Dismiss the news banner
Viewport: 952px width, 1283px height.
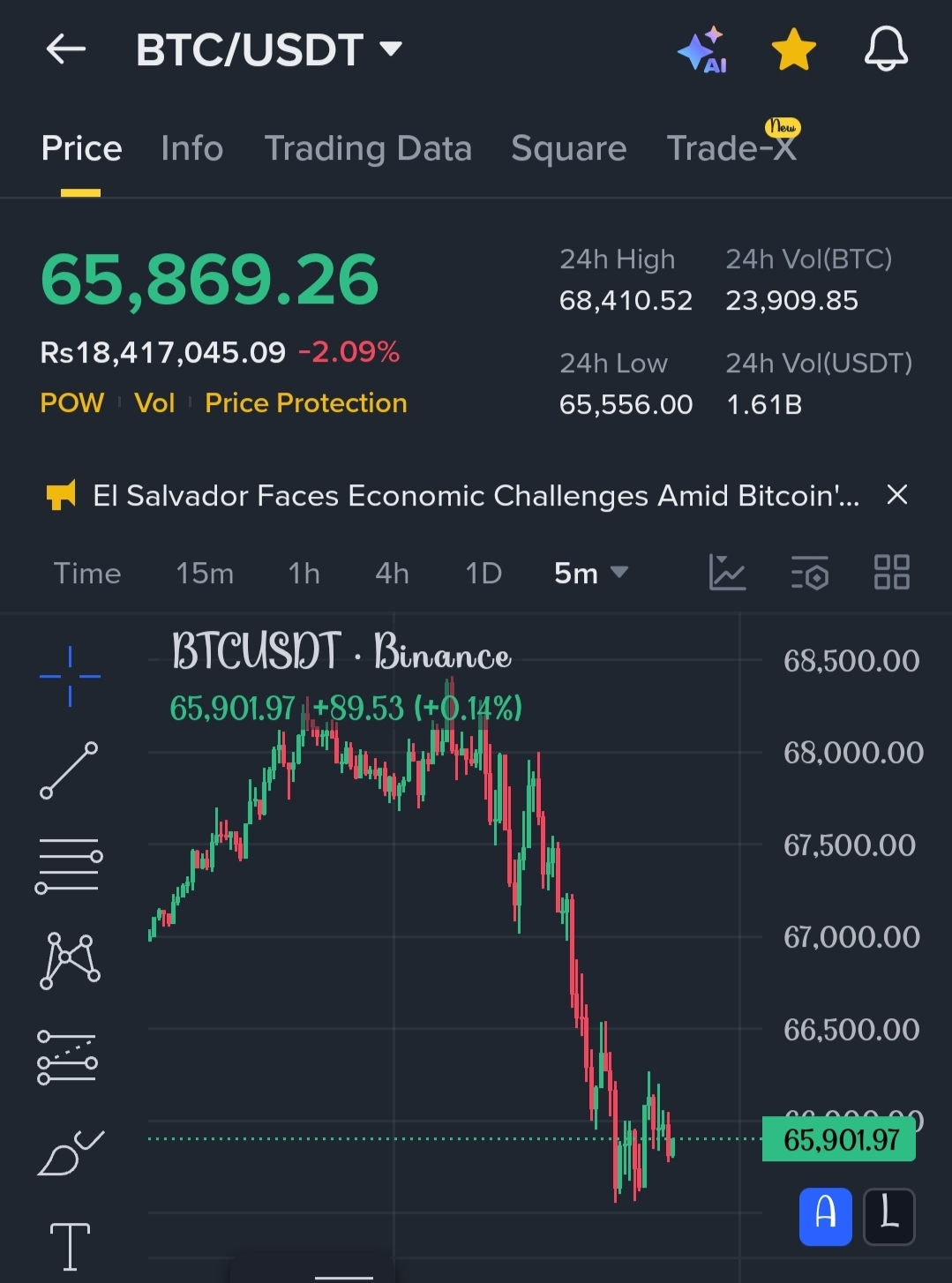click(x=896, y=495)
